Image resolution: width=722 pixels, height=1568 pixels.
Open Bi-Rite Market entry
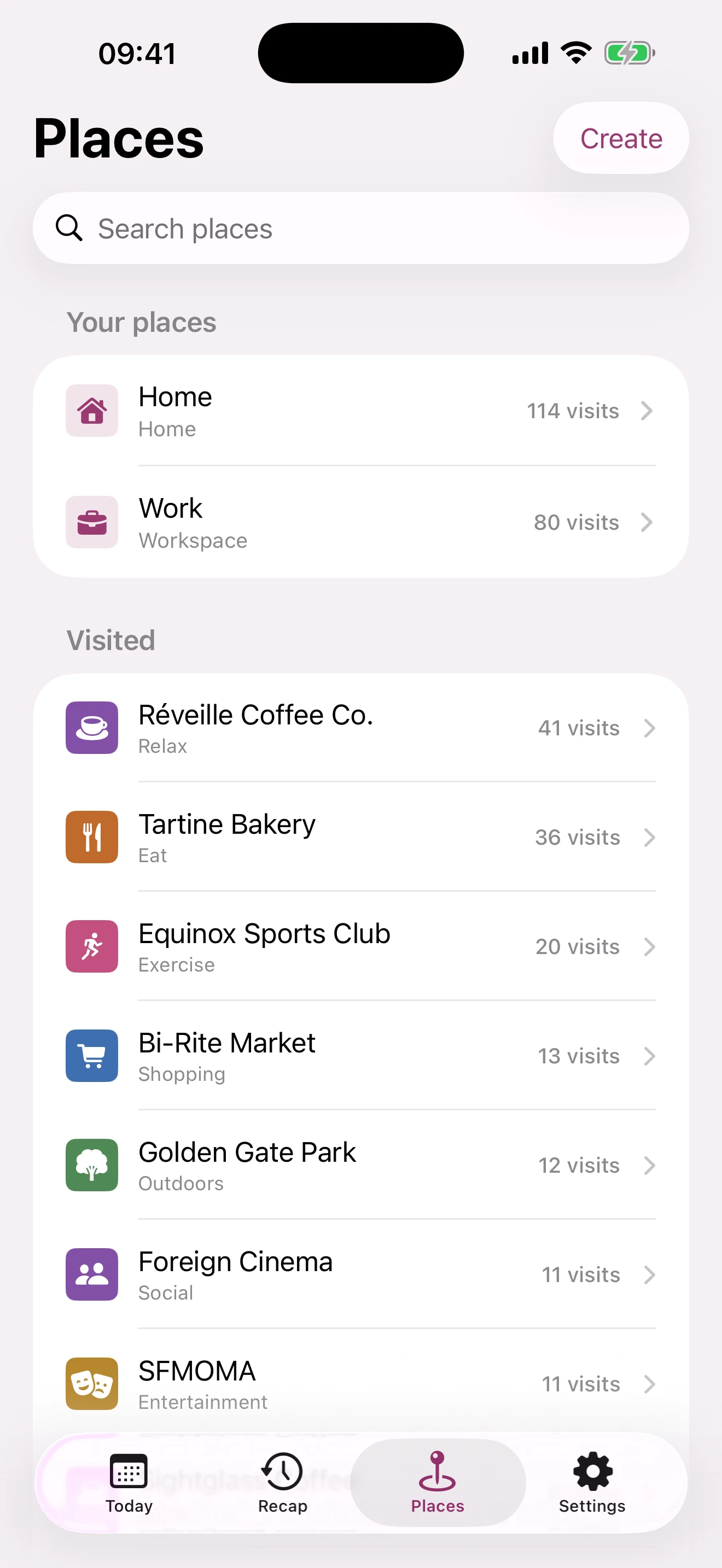[360, 1056]
